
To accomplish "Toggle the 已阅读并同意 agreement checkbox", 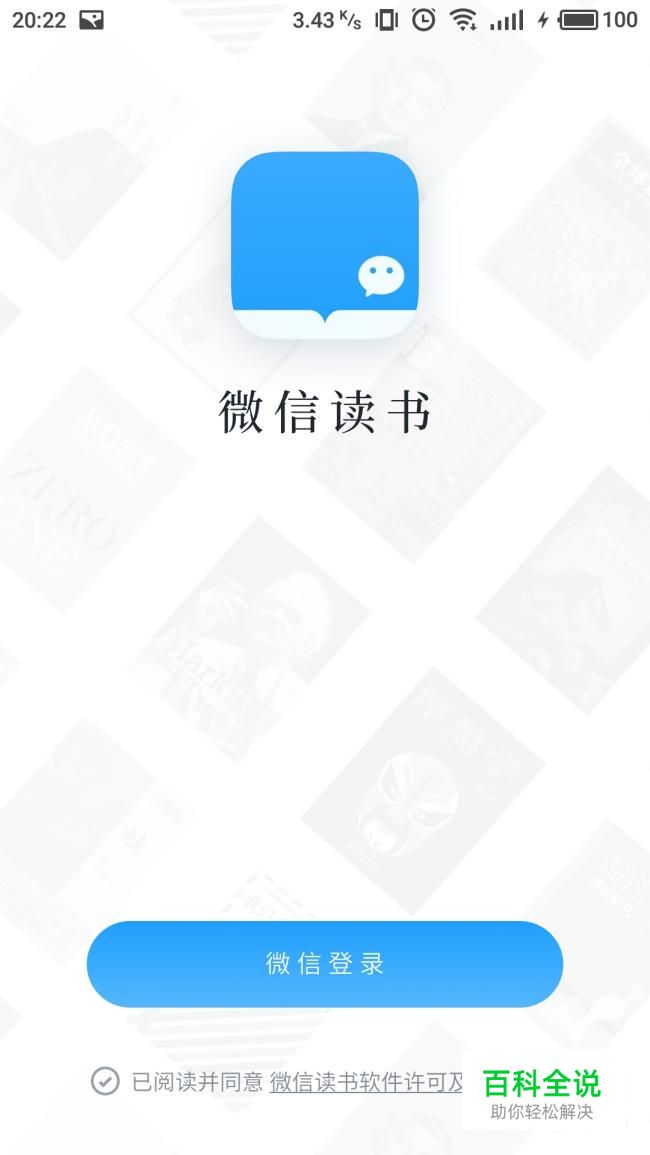I will tap(105, 1081).
